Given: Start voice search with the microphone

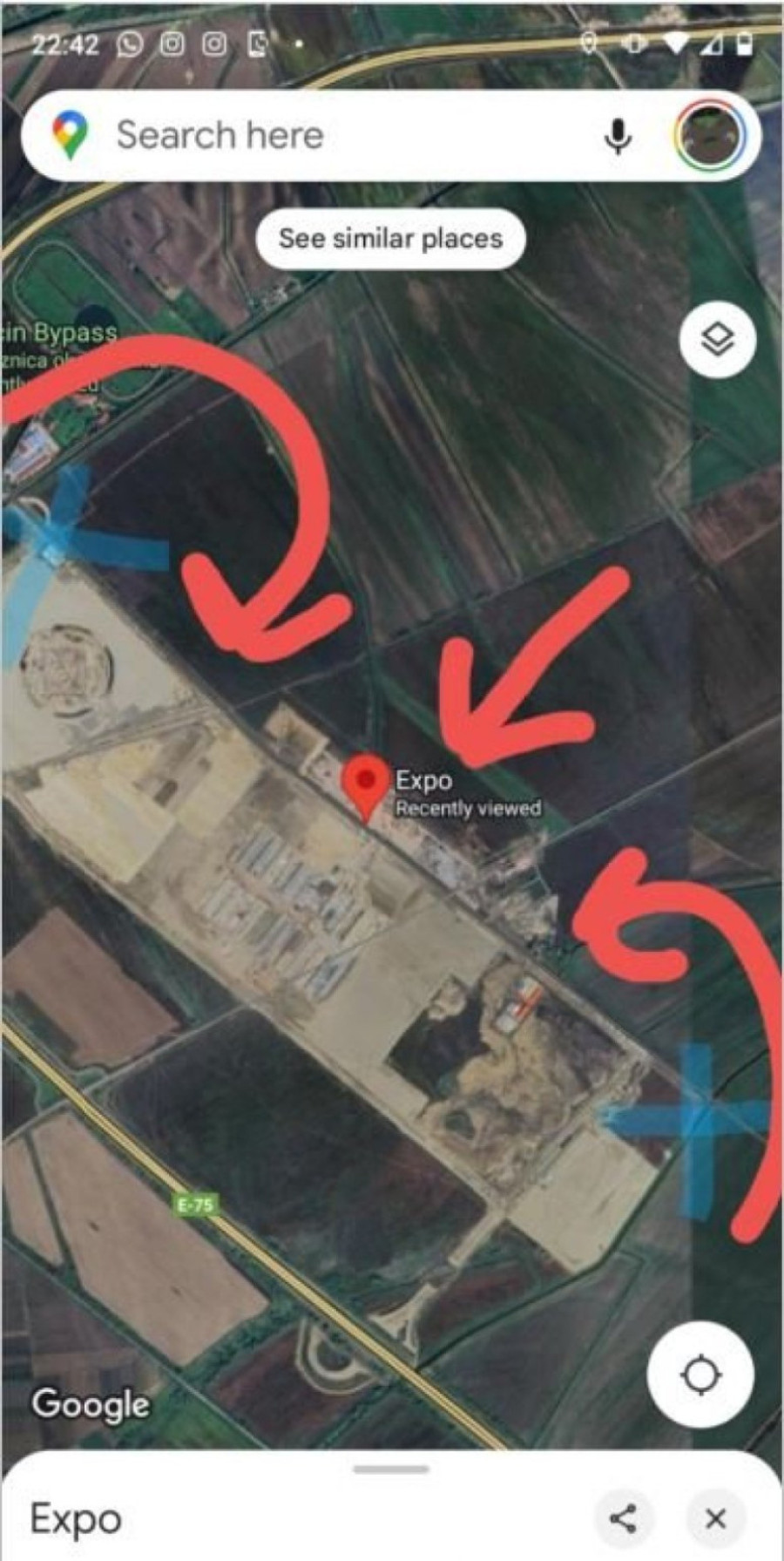Looking at the screenshot, I should click(618, 137).
